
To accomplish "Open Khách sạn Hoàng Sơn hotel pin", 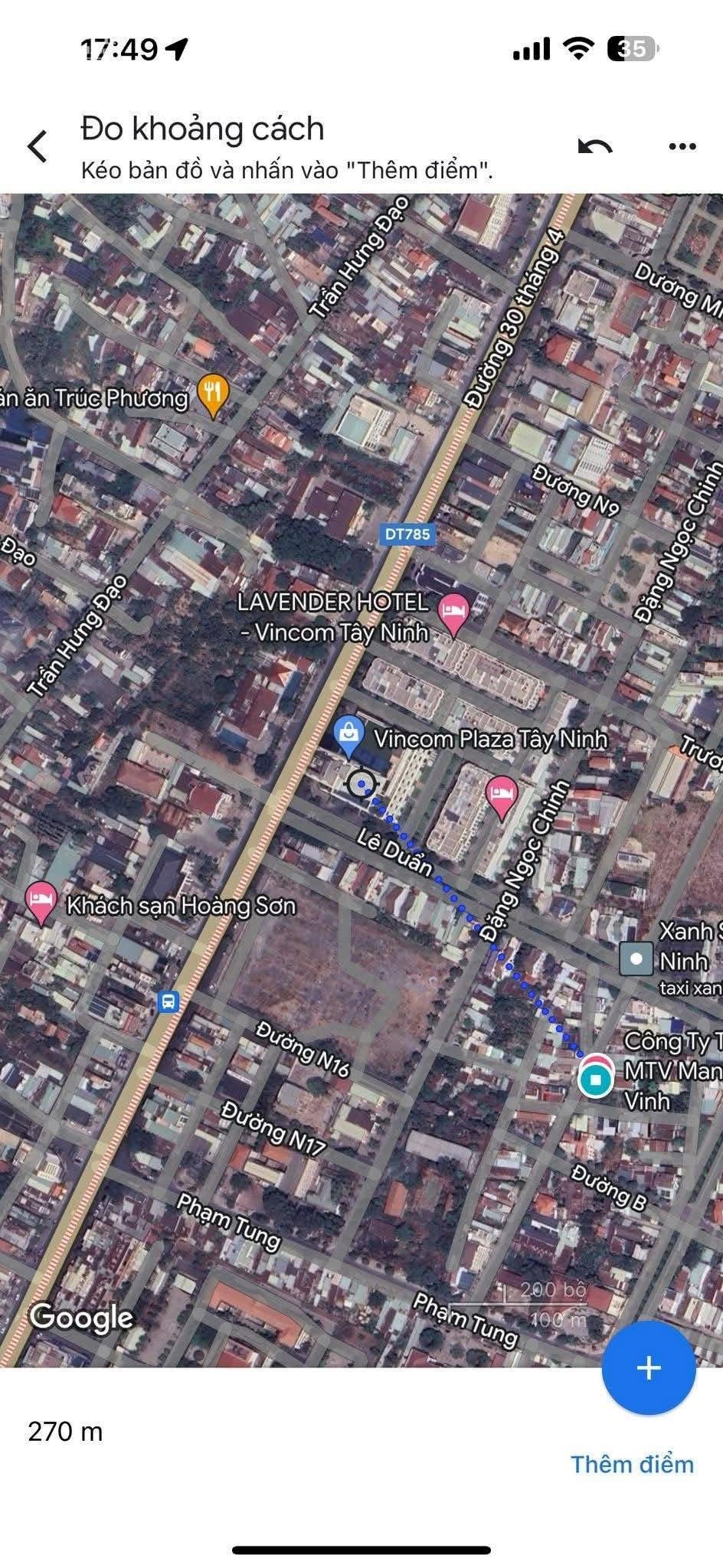I will coord(41,903).
